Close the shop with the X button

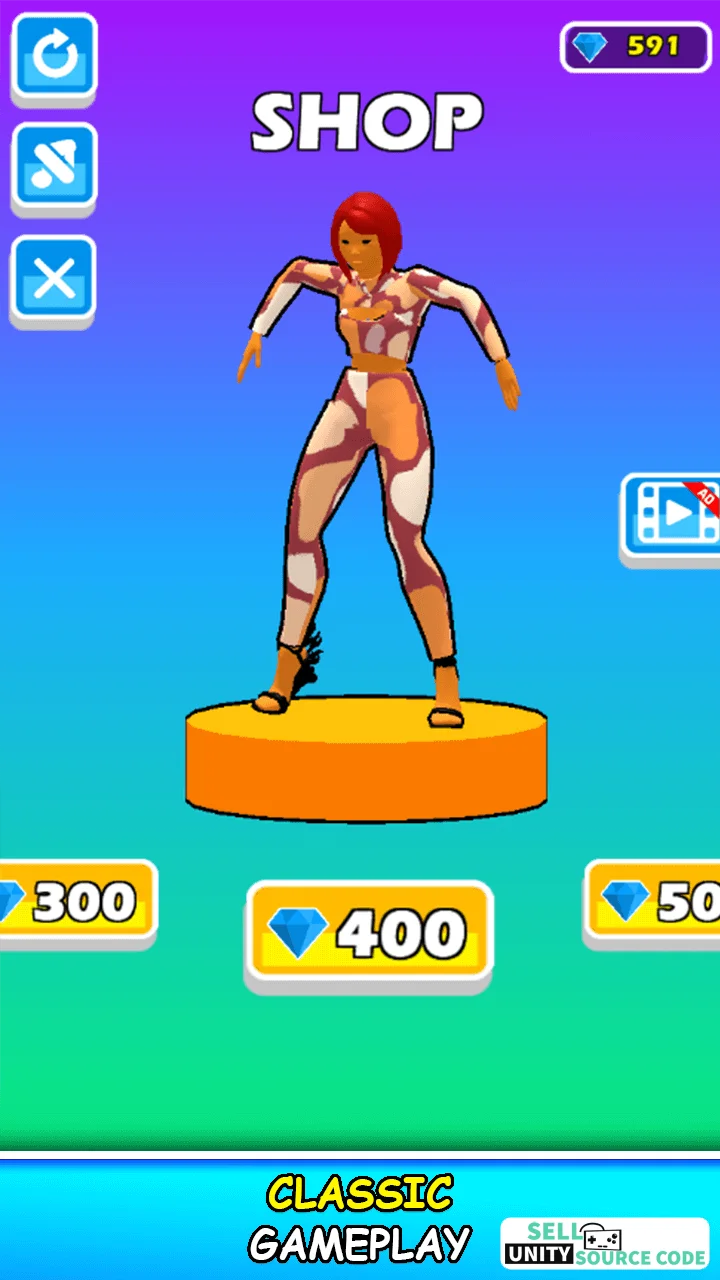pyautogui.click(x=54, y=281)
